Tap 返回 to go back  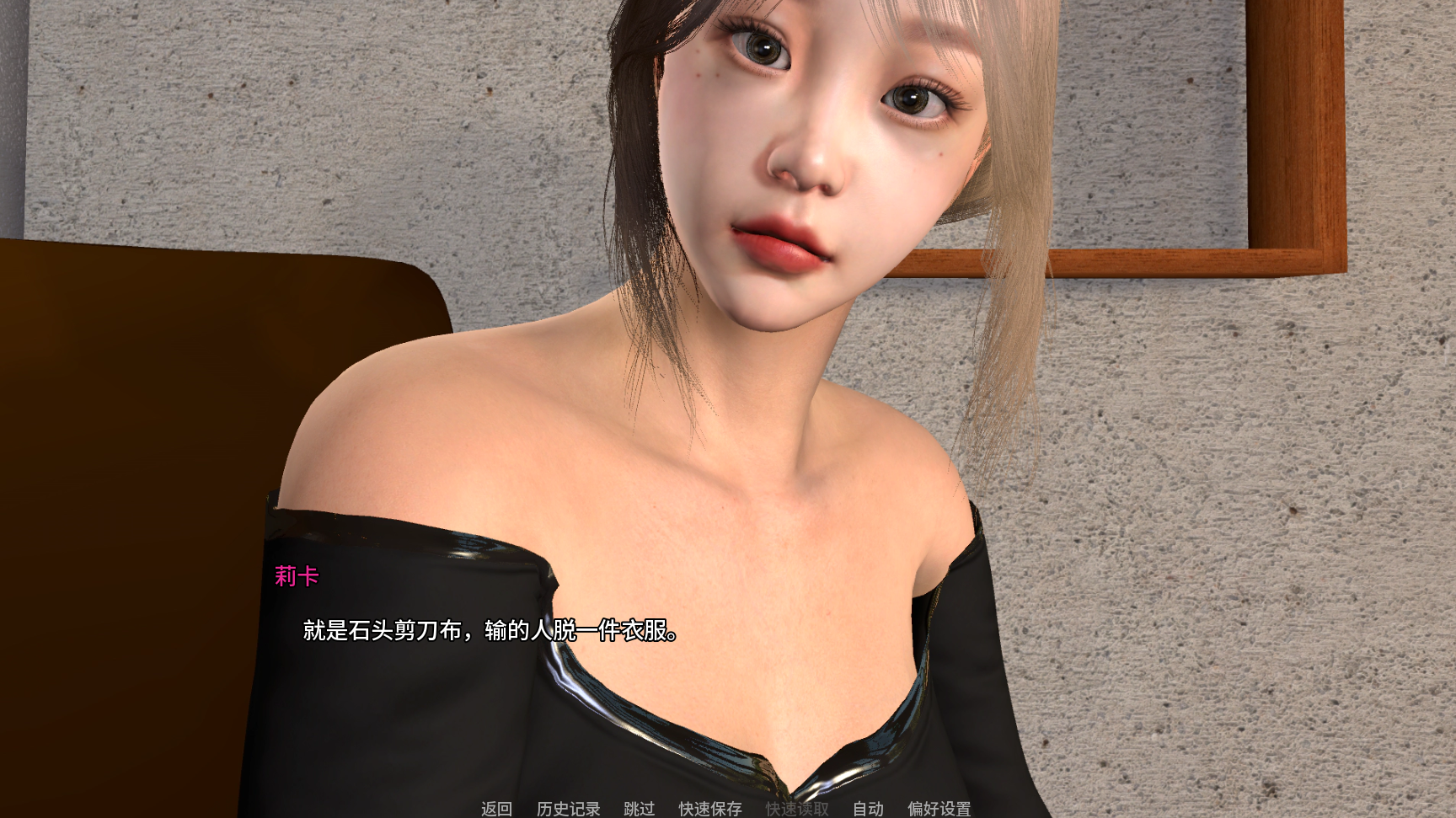click(496, 809)
